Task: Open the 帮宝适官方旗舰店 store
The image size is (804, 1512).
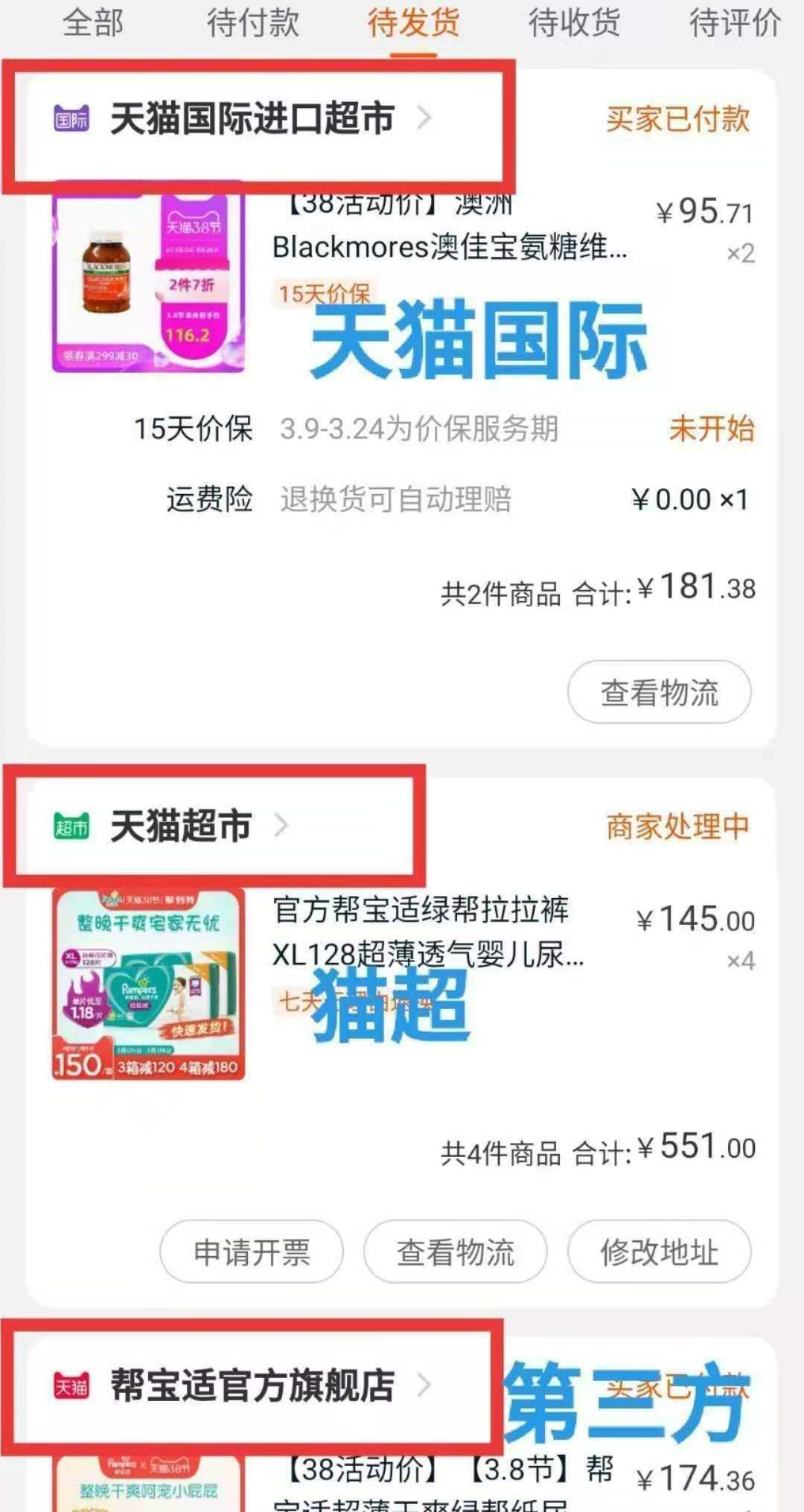Action: pos(242,1386)
